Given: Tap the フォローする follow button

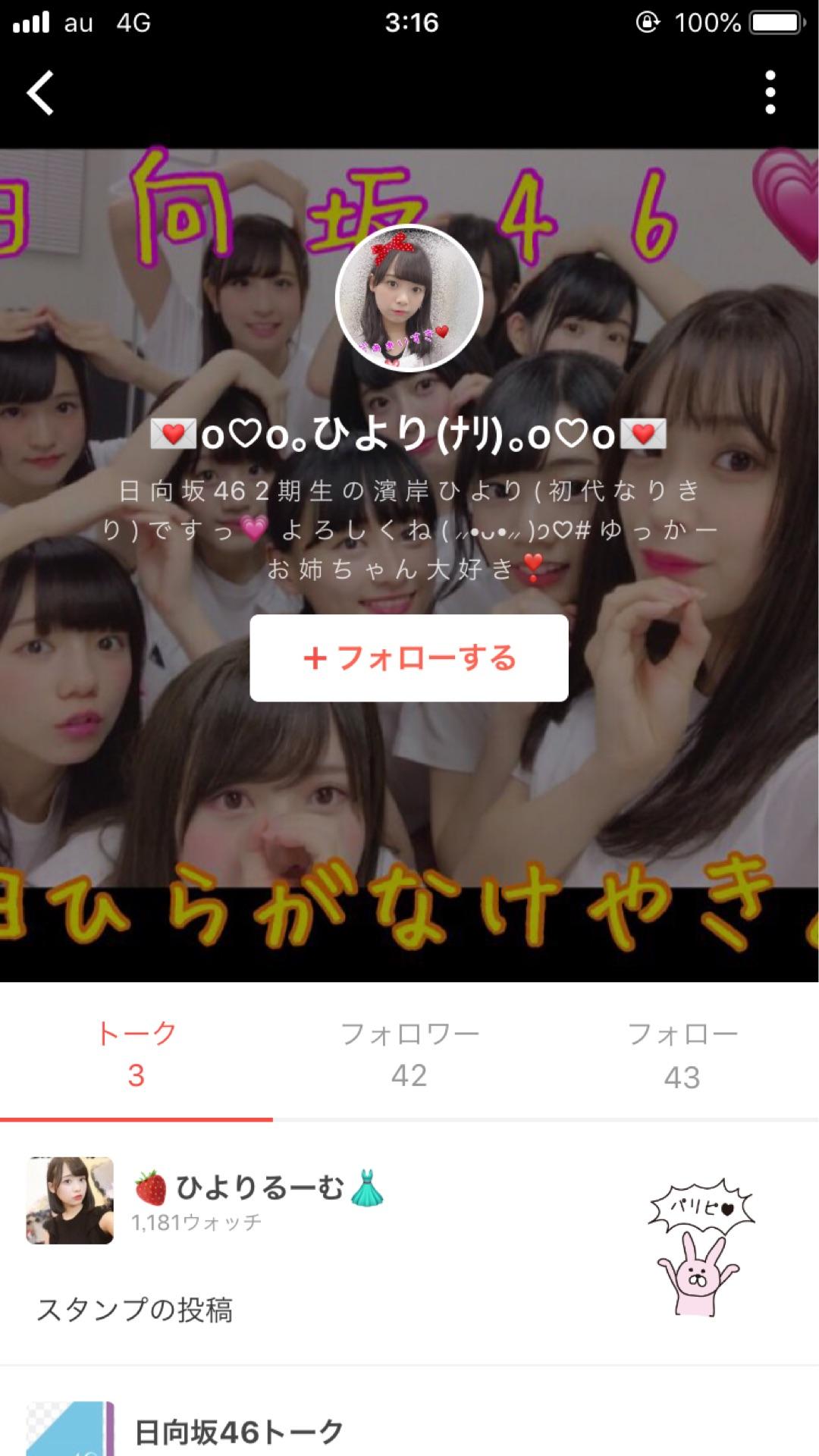Looking at the screenshot, I should [x=409, y=657].
